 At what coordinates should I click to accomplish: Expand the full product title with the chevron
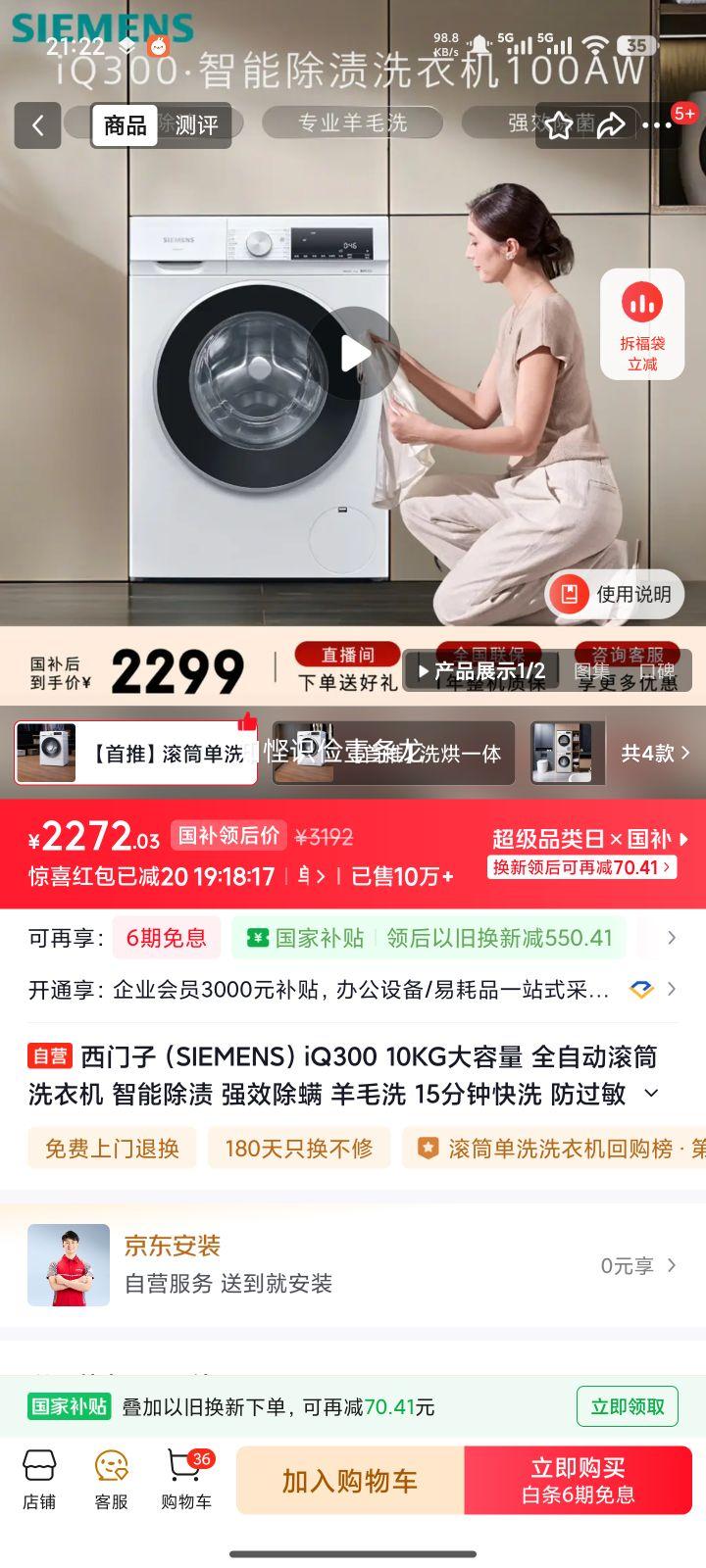[x=651, y=1095]
